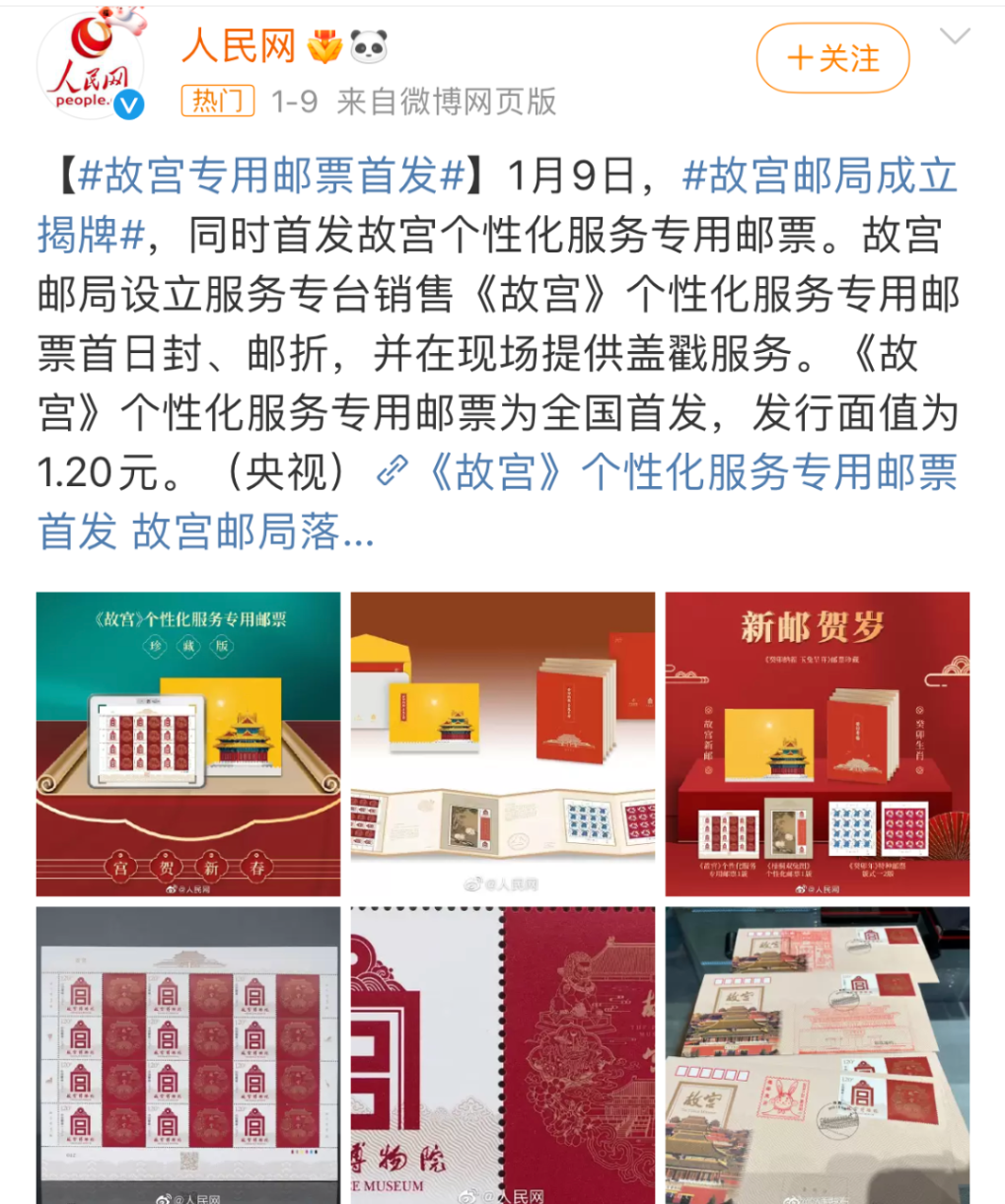The image size is (1005, 1204).
Task: Expand the post options chevron
Action: [x=955, y=38]
